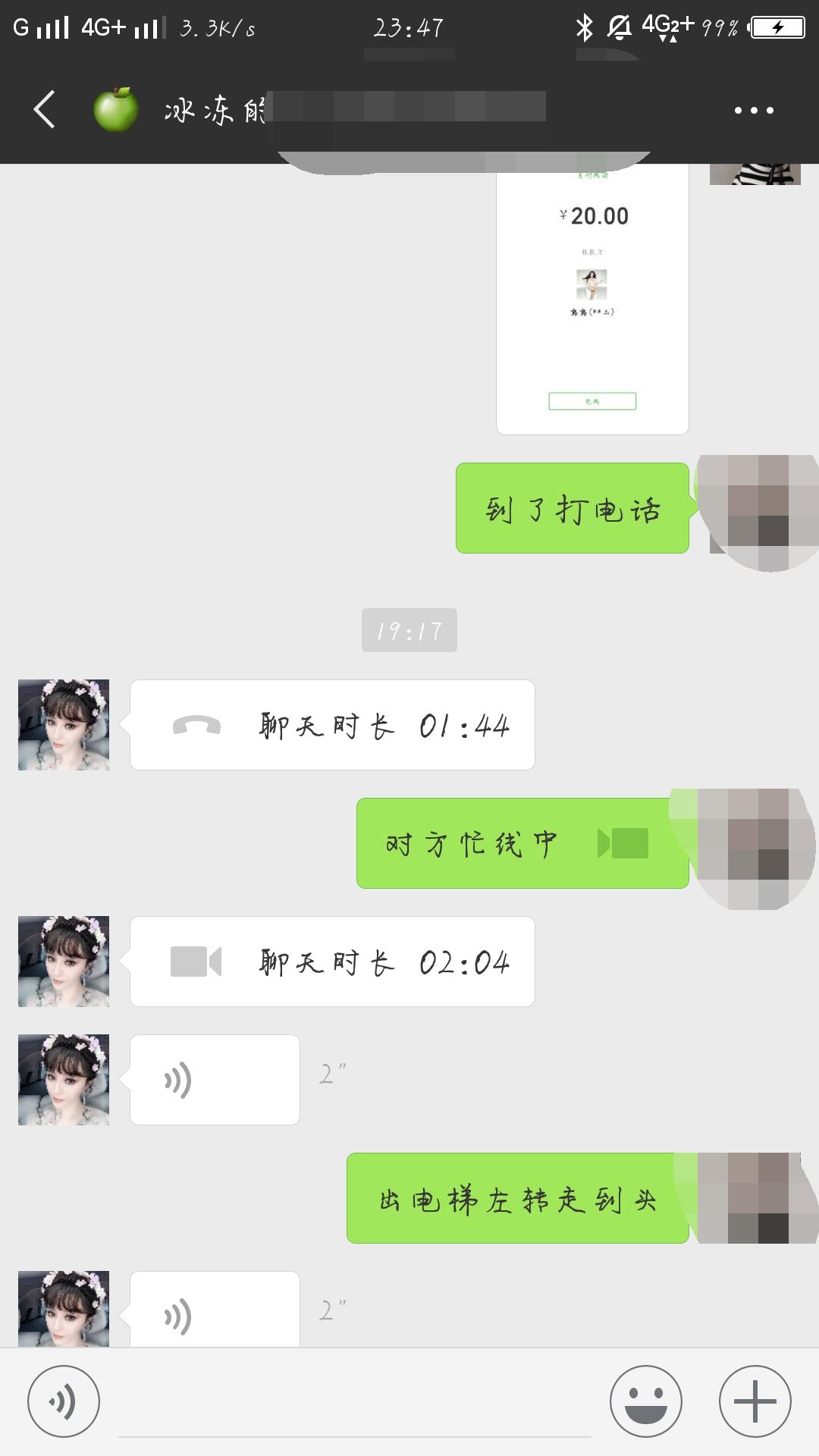Tap the 对方忙线中 video call bubble

click(x=522, y=843)
